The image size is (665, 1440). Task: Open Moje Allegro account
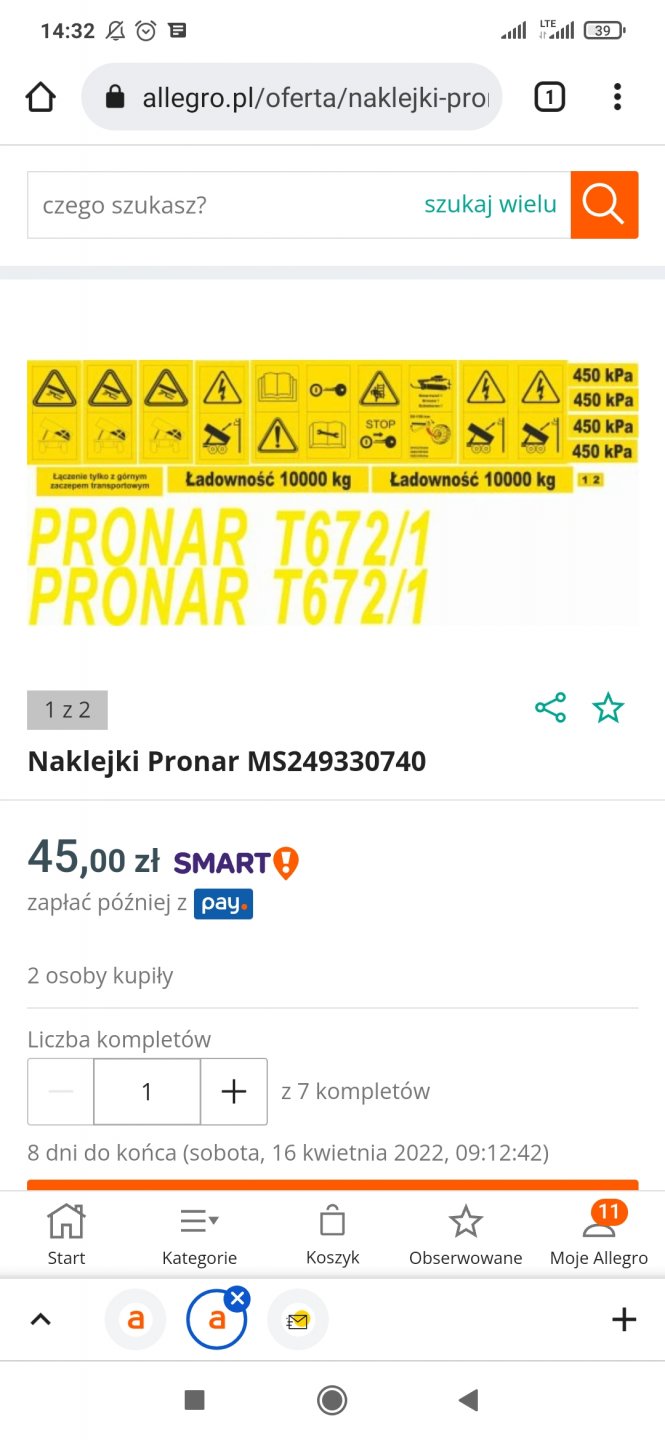pos(599,1234)
